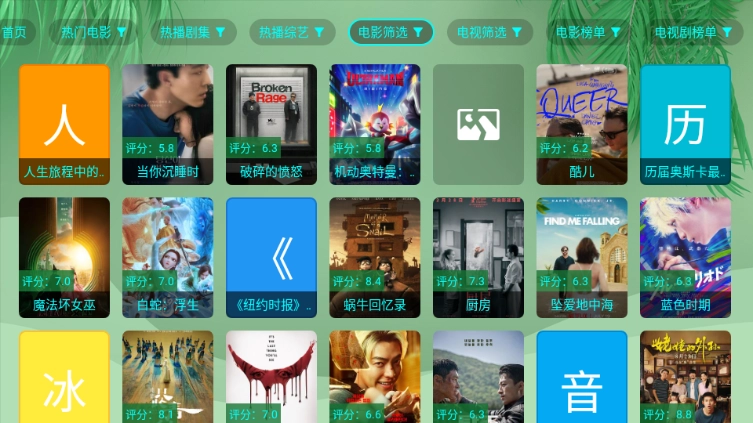Open the movie 厨房
This screenshot has height=423, width=753.
coord(478,257)
